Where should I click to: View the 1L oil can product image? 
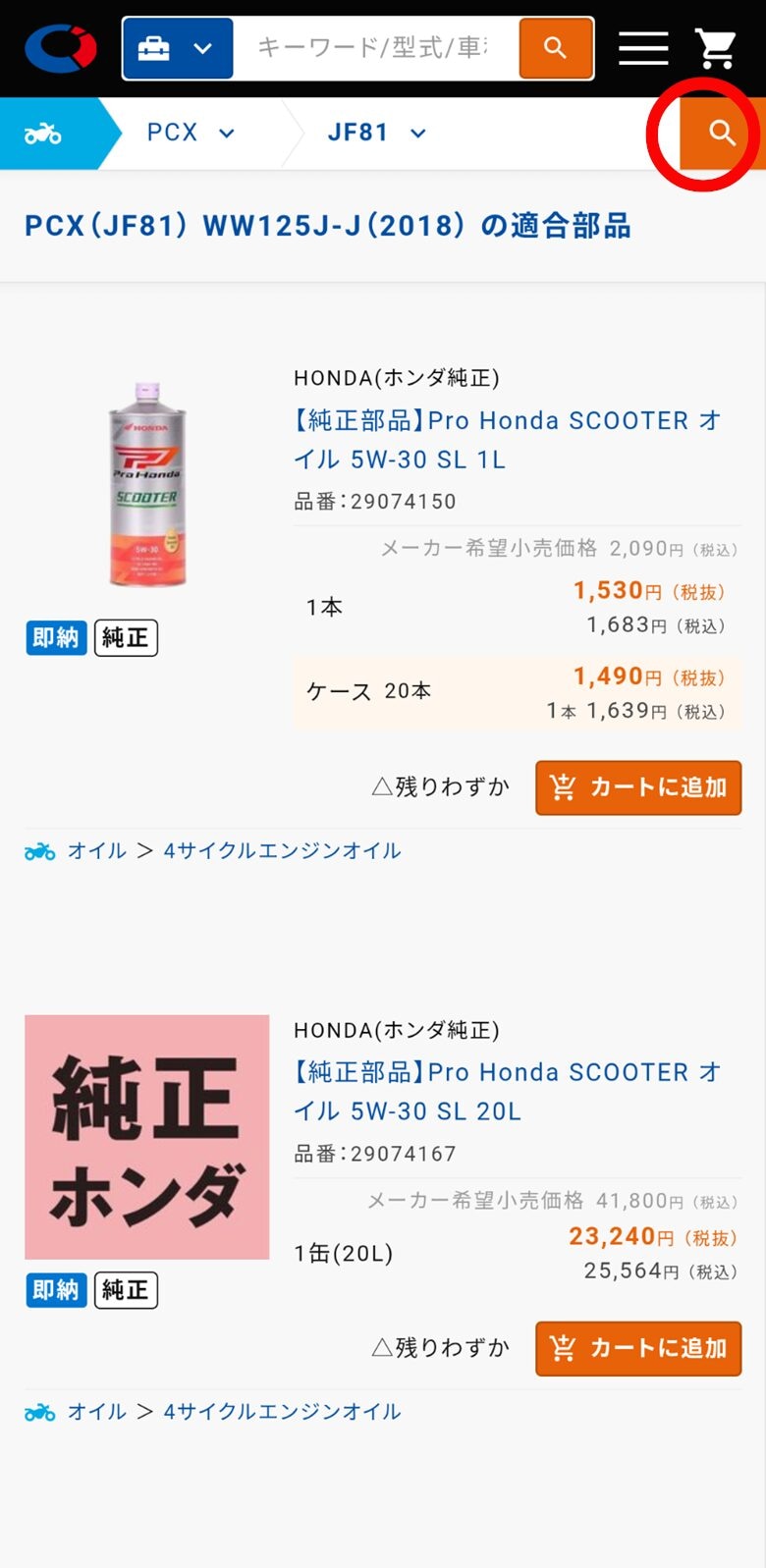147,484
